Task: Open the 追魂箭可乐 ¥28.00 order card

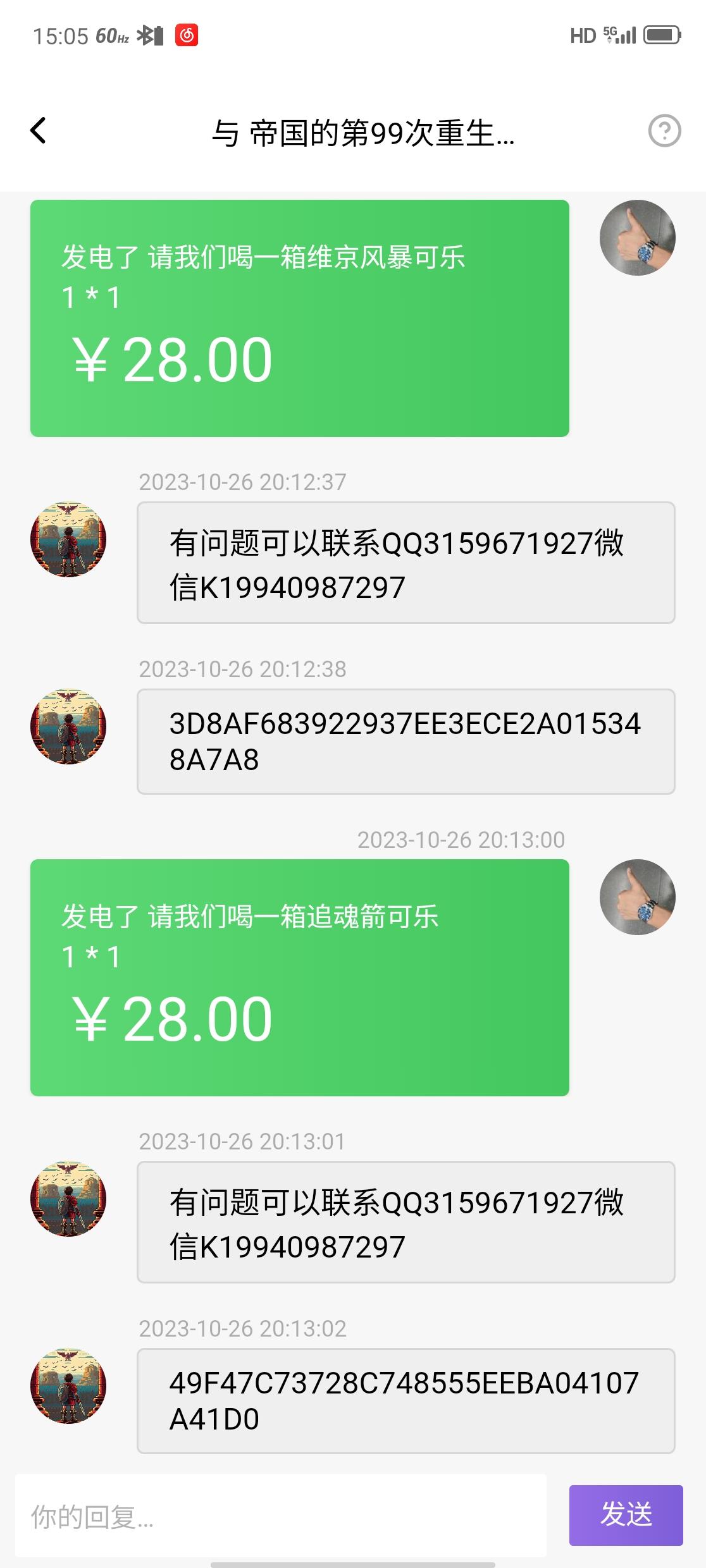Action: click(299, 977)
